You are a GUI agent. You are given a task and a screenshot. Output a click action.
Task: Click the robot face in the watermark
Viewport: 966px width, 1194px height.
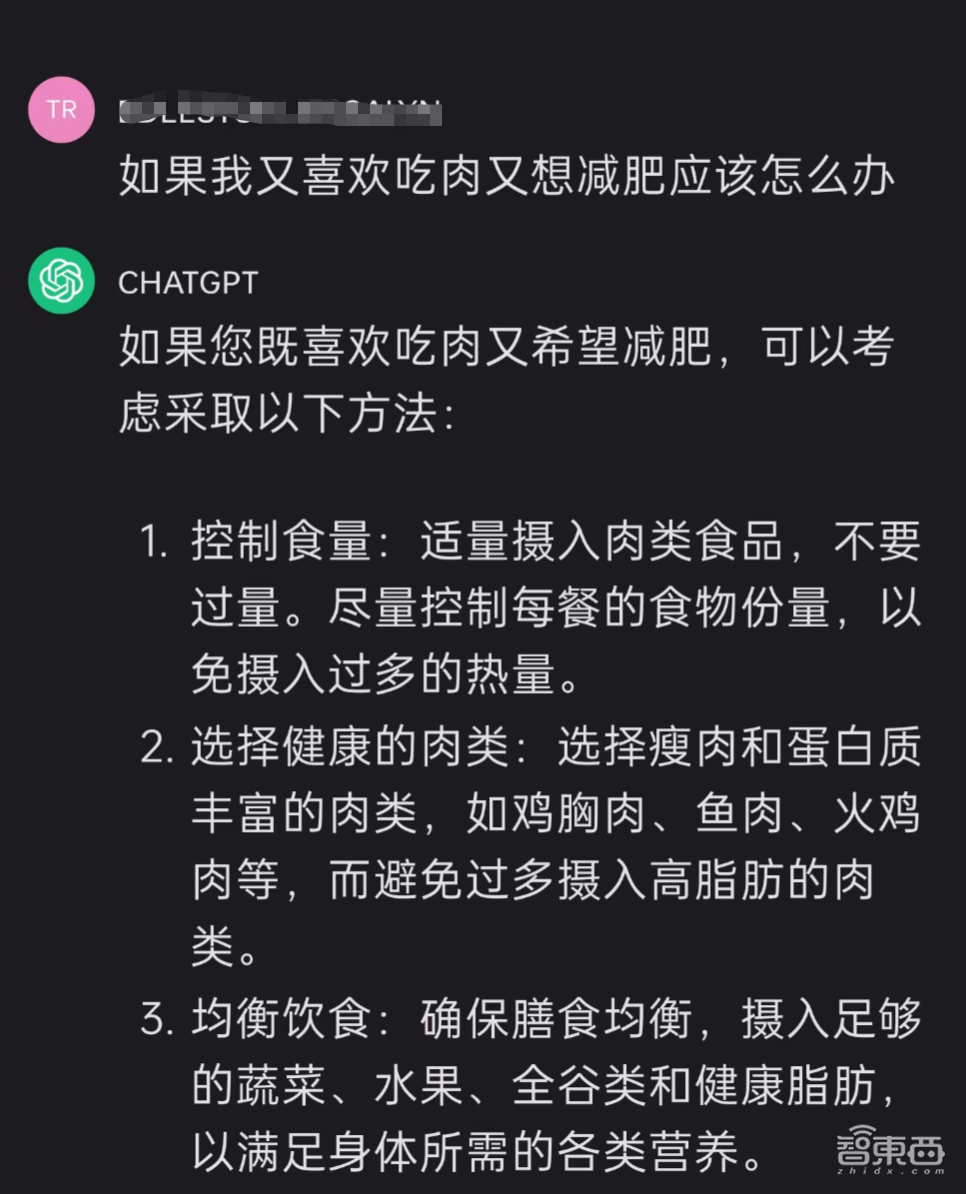(925, 1152)
